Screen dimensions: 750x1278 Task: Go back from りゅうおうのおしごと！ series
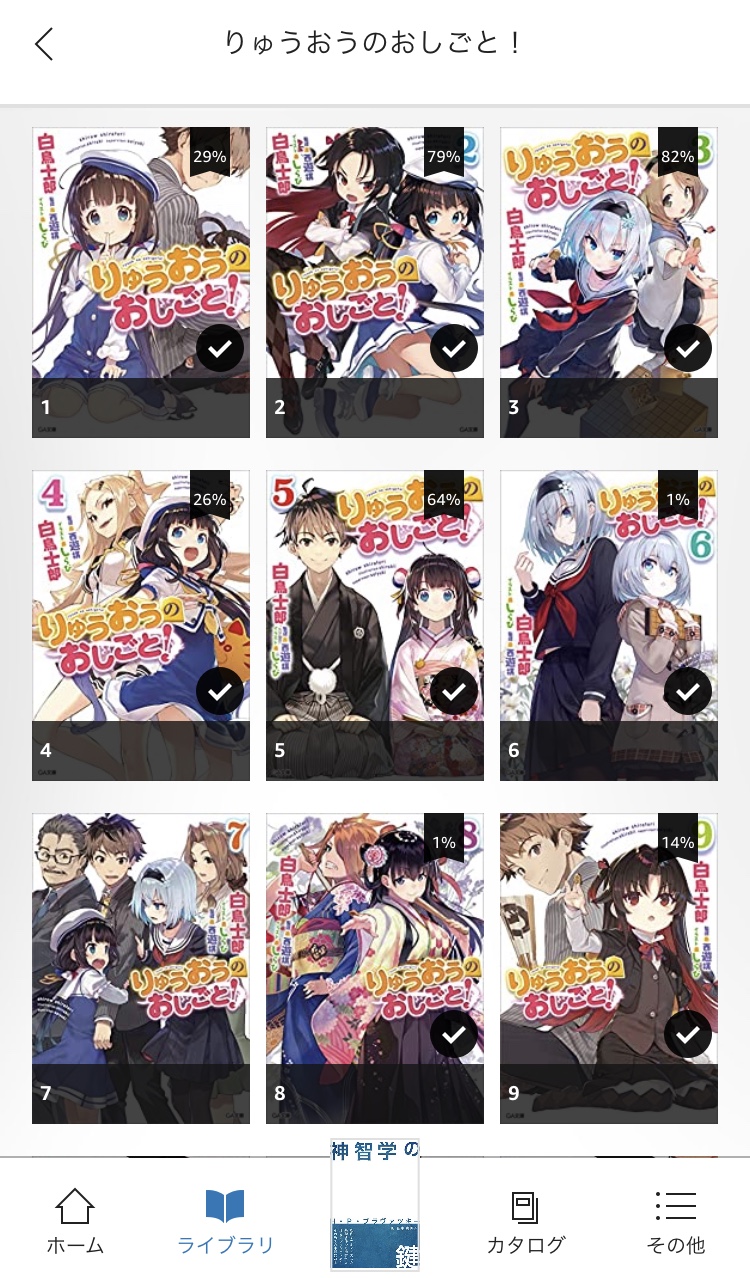click(x=44, y=44)
